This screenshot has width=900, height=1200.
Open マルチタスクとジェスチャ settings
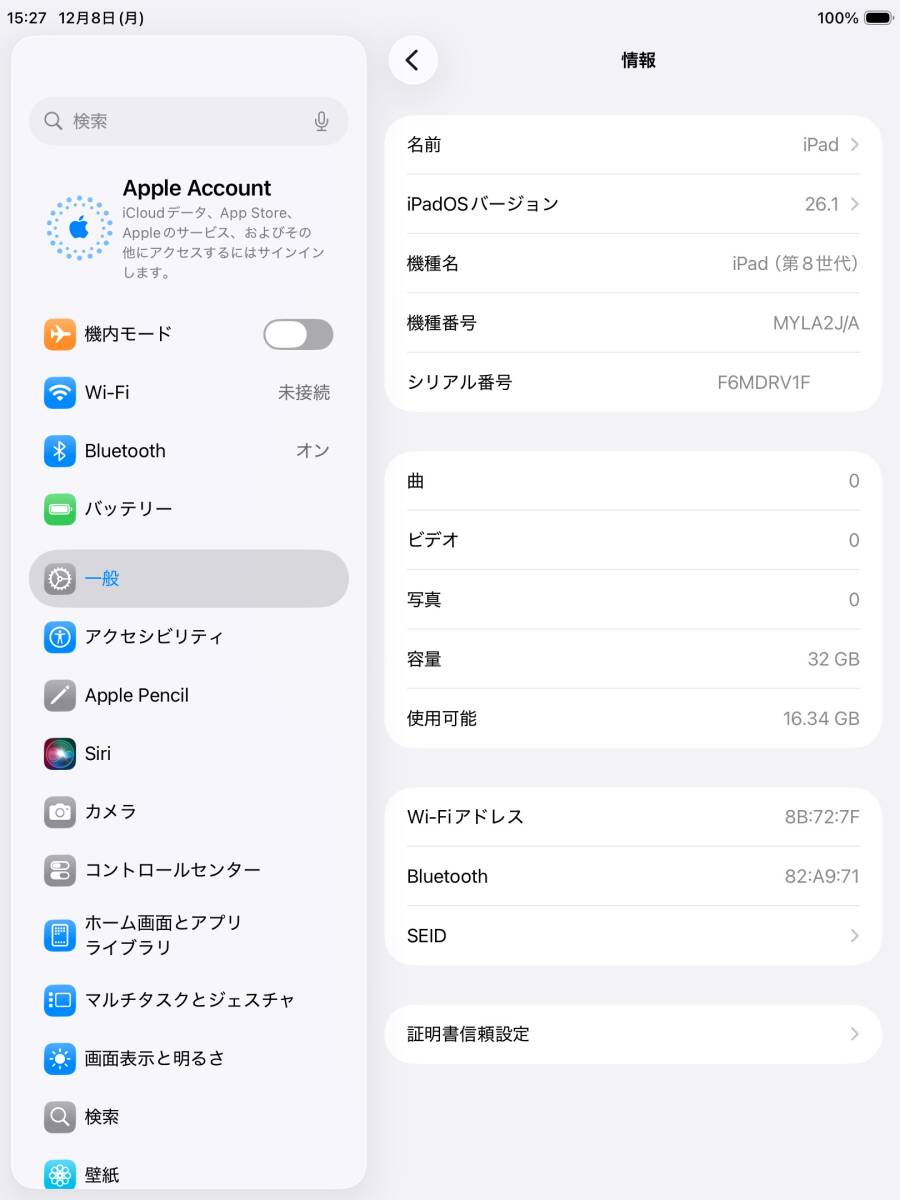[188, 999]
